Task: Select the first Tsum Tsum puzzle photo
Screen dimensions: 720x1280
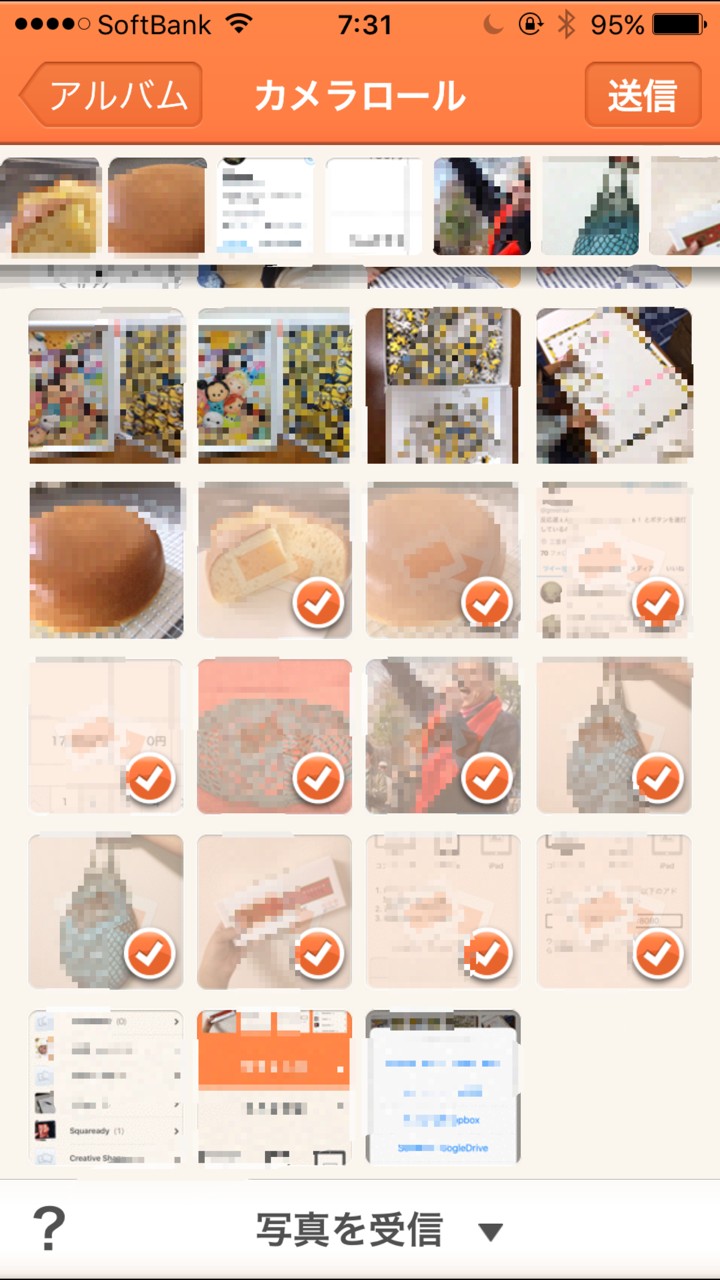Action: coord(106,385)
